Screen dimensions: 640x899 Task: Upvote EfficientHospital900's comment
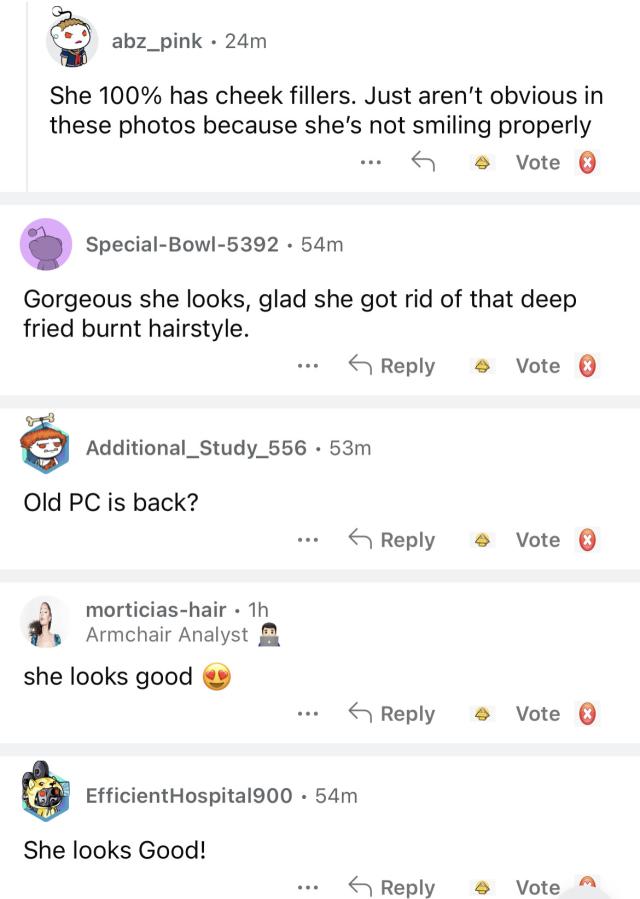point(481,887)
